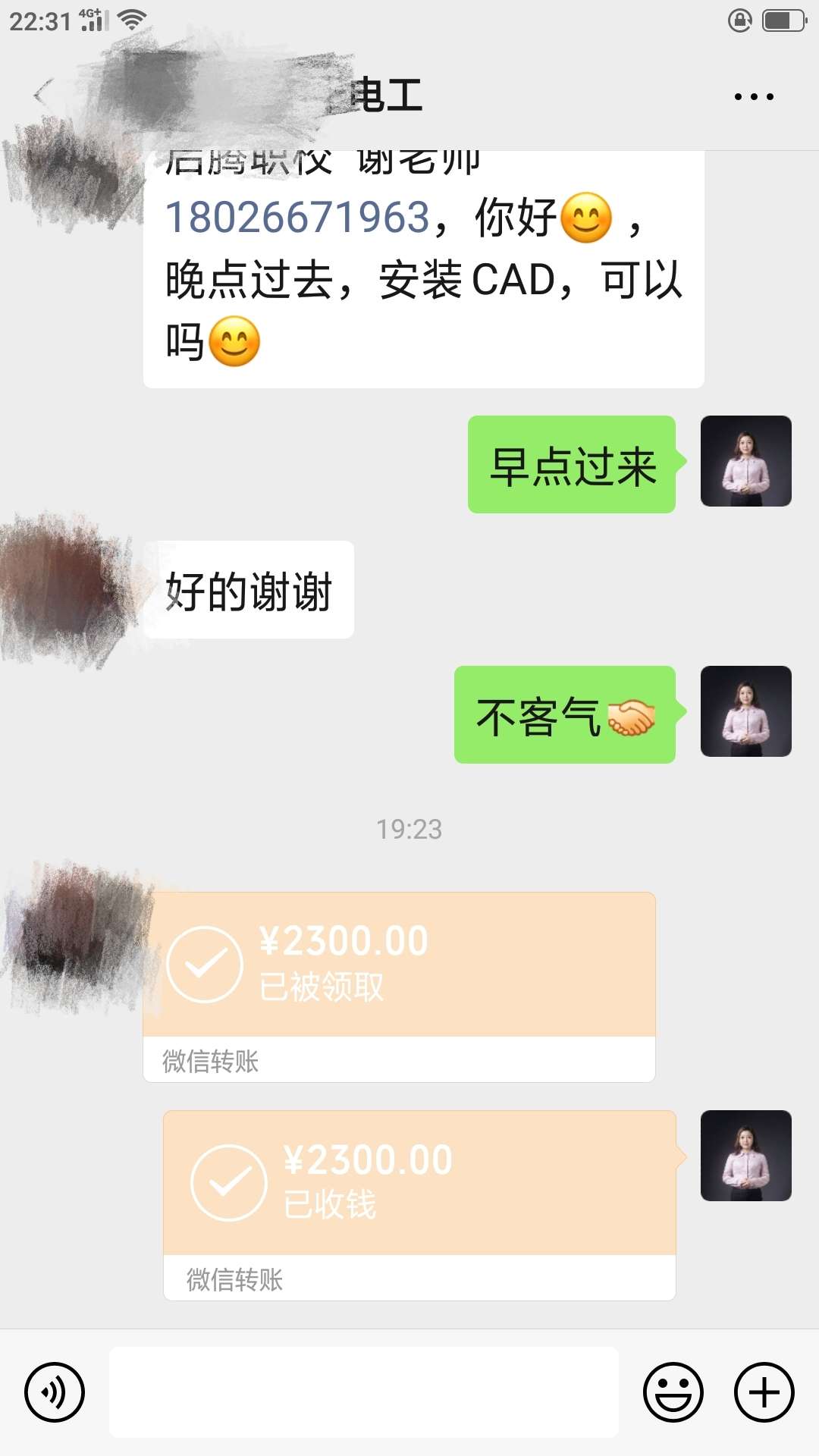
Task: Tap the phone number 18026671963 link
Action: click(x=298, y=218)
